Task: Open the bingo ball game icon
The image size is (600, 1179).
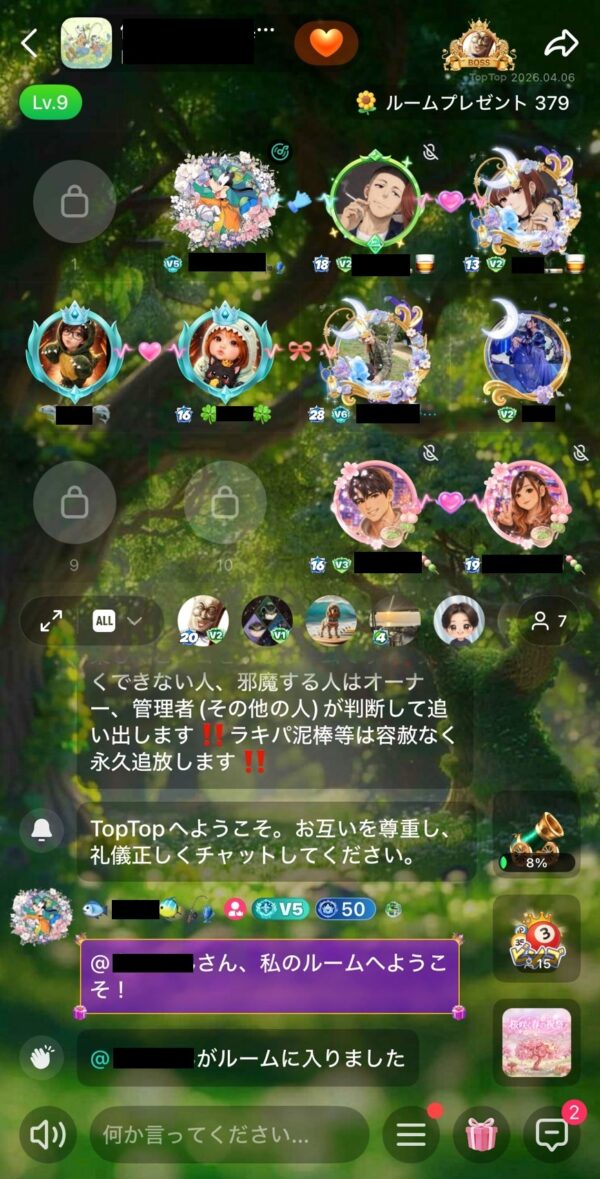Action: pos(536,938)
